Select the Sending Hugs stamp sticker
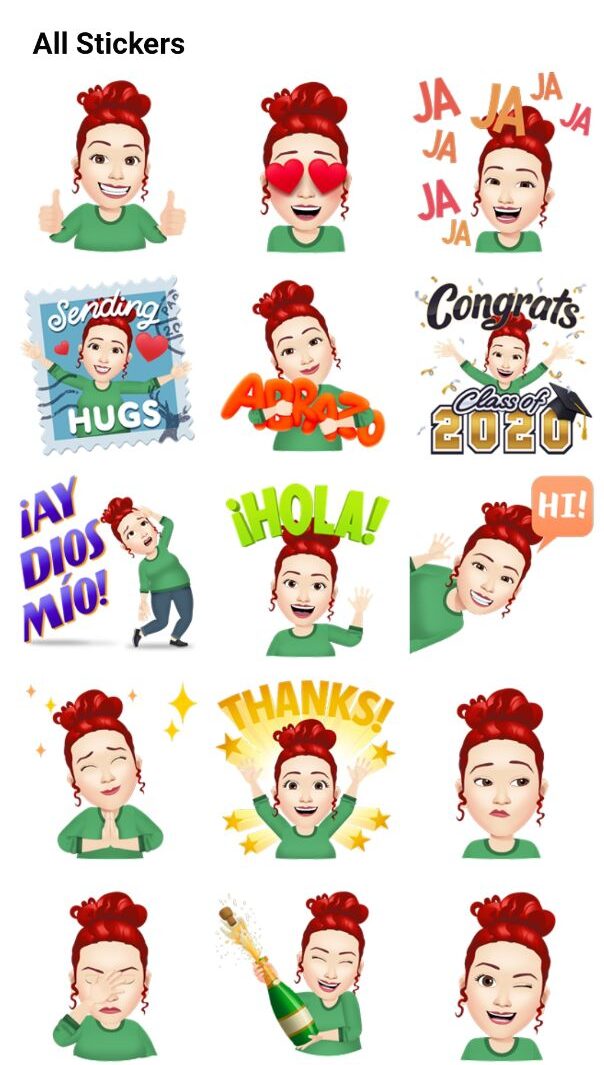The height and width of the screenshot is (1065, 604). coord(108,365)
